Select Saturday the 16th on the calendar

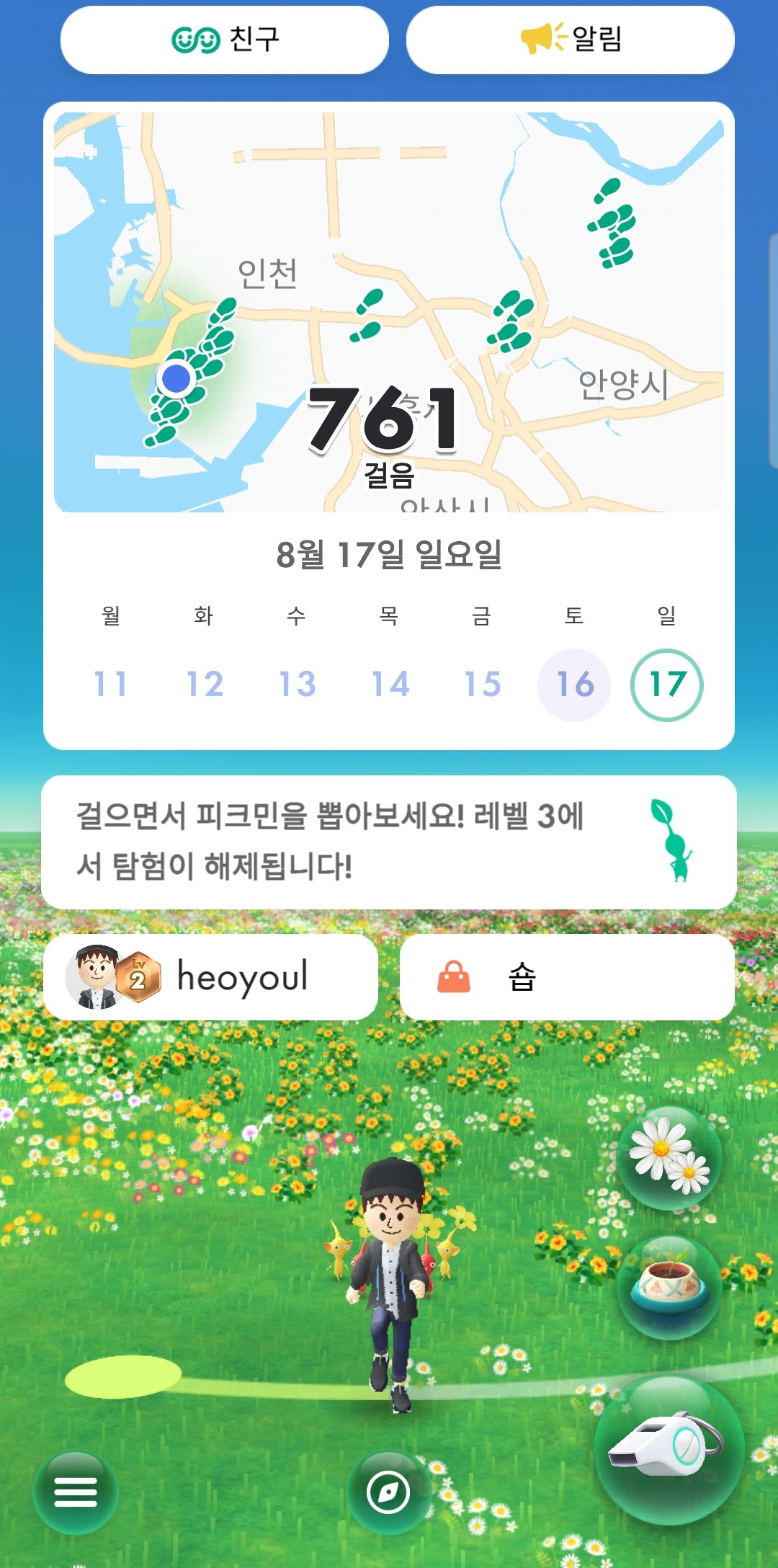click(573, 683)
